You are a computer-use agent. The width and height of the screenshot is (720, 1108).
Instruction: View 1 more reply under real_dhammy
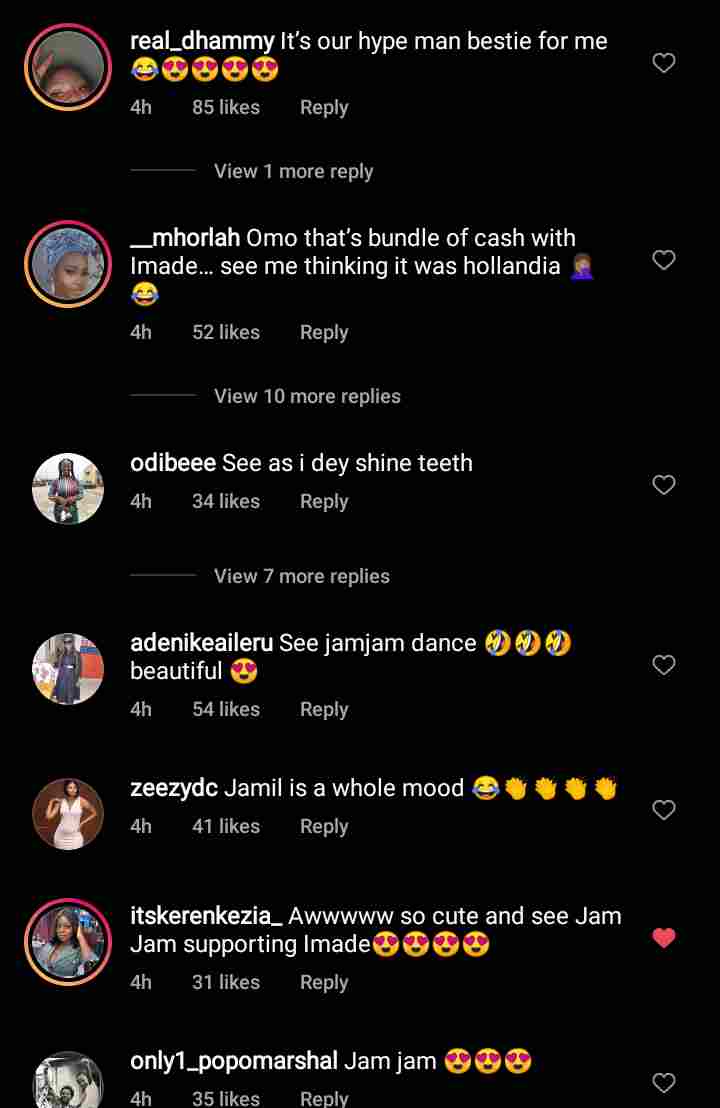[x=293, y=171]
